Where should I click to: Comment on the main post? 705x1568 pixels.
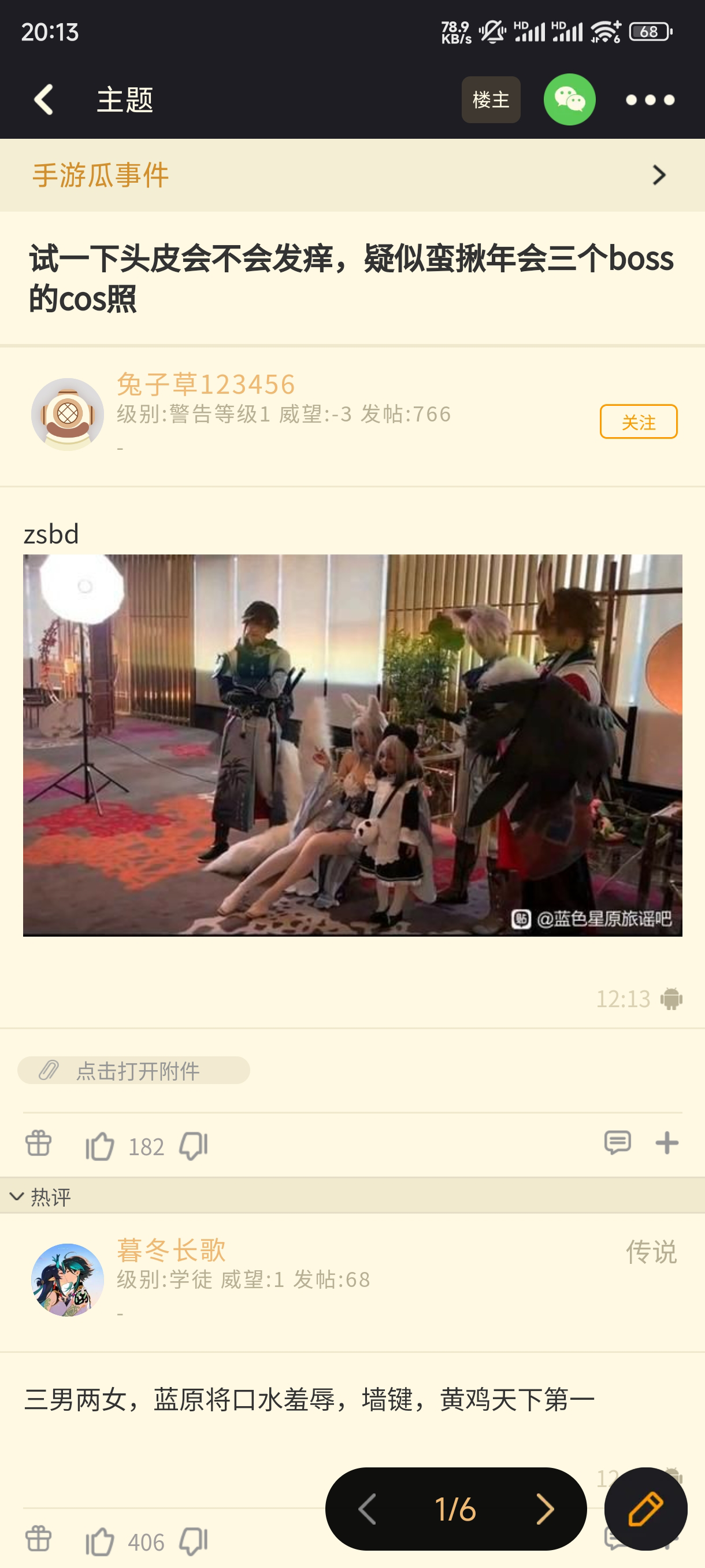(x=617, y=1142)
